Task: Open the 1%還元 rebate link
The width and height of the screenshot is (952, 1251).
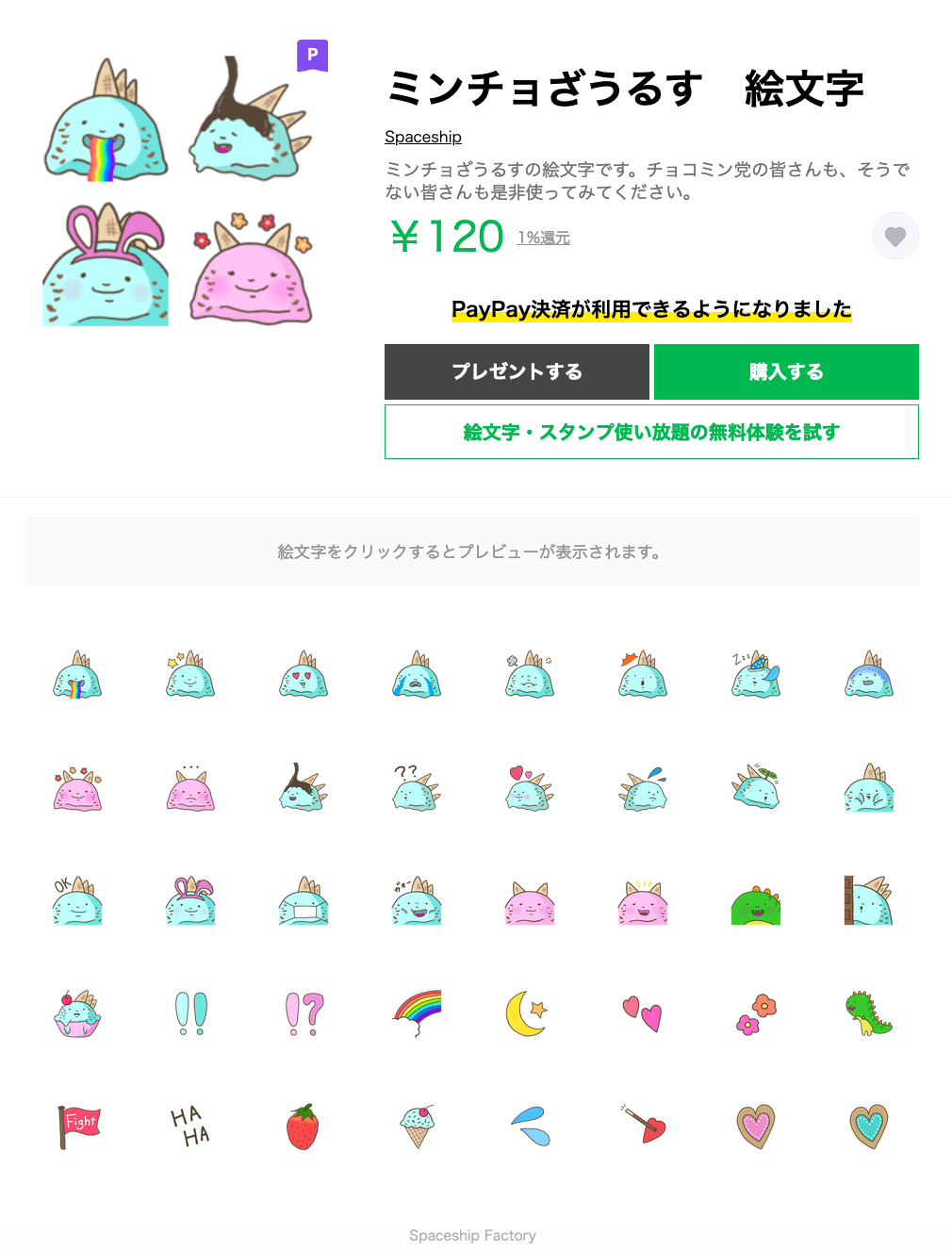Action: click(x=543, y=238)
